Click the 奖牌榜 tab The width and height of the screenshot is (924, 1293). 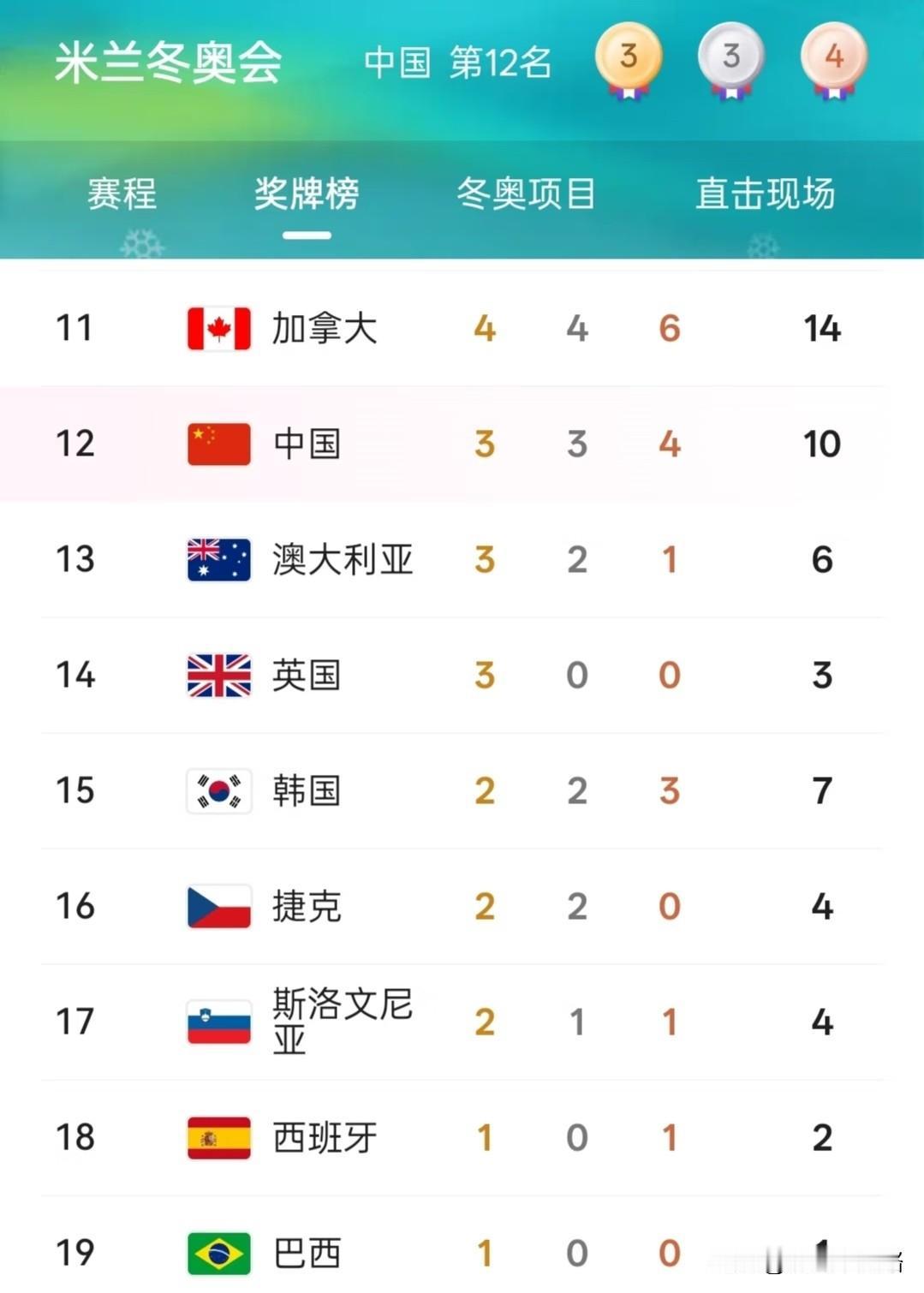pyautogui.click(x=306, y=195)
